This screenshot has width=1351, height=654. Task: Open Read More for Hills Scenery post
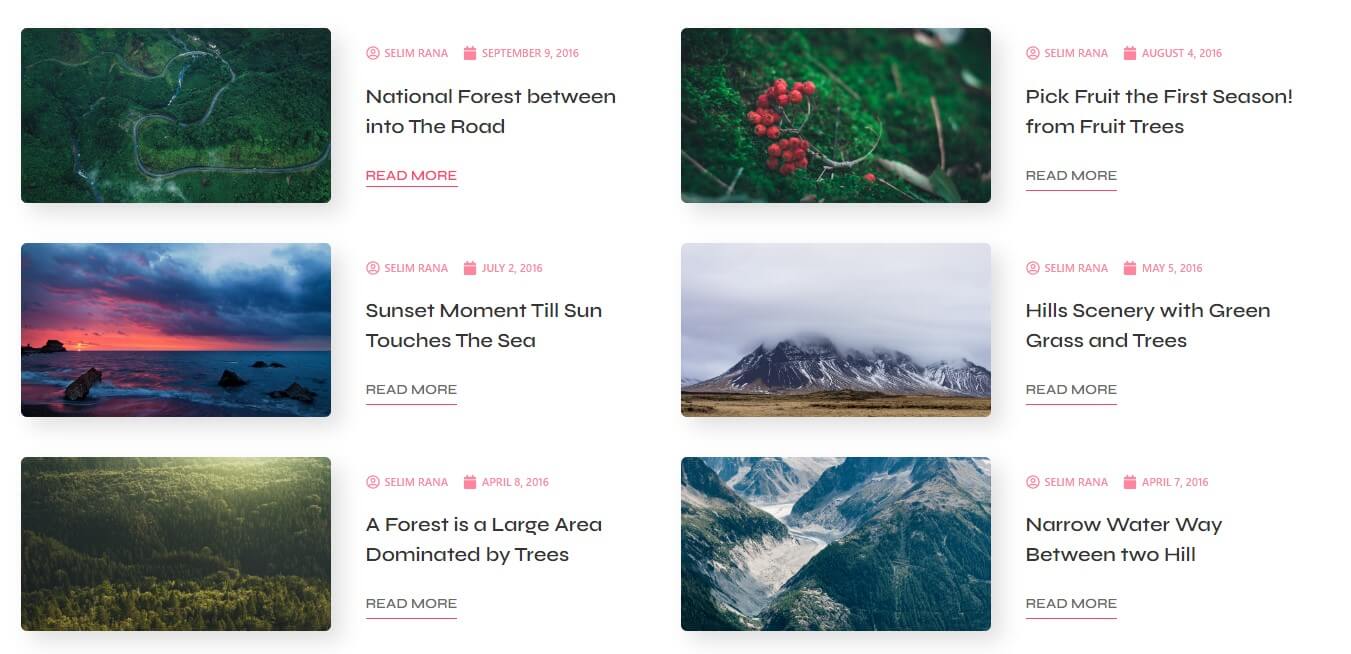point(1071,390)
